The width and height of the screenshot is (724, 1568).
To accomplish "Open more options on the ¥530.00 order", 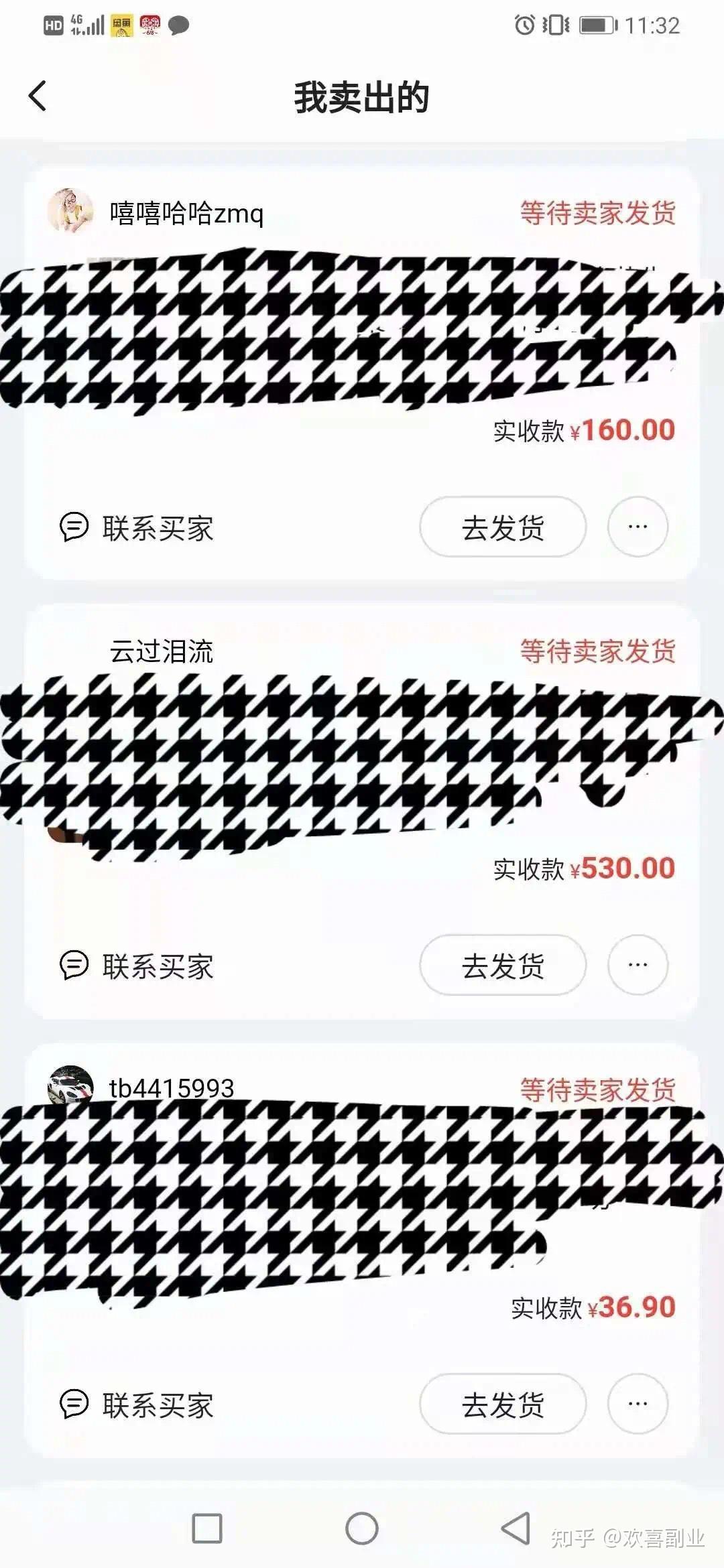I will pos(638,965).
